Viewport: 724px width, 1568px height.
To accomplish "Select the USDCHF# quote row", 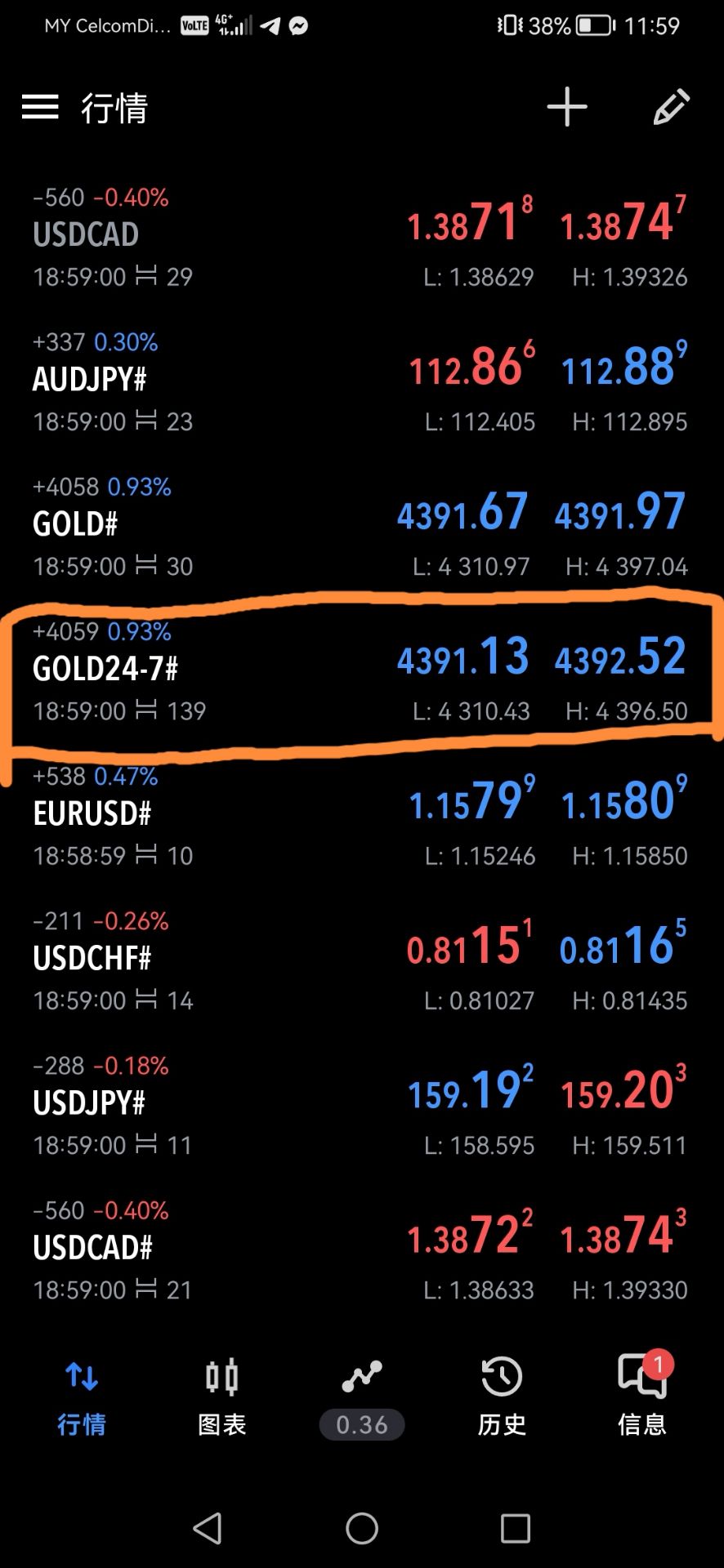I will click(362, 960).
